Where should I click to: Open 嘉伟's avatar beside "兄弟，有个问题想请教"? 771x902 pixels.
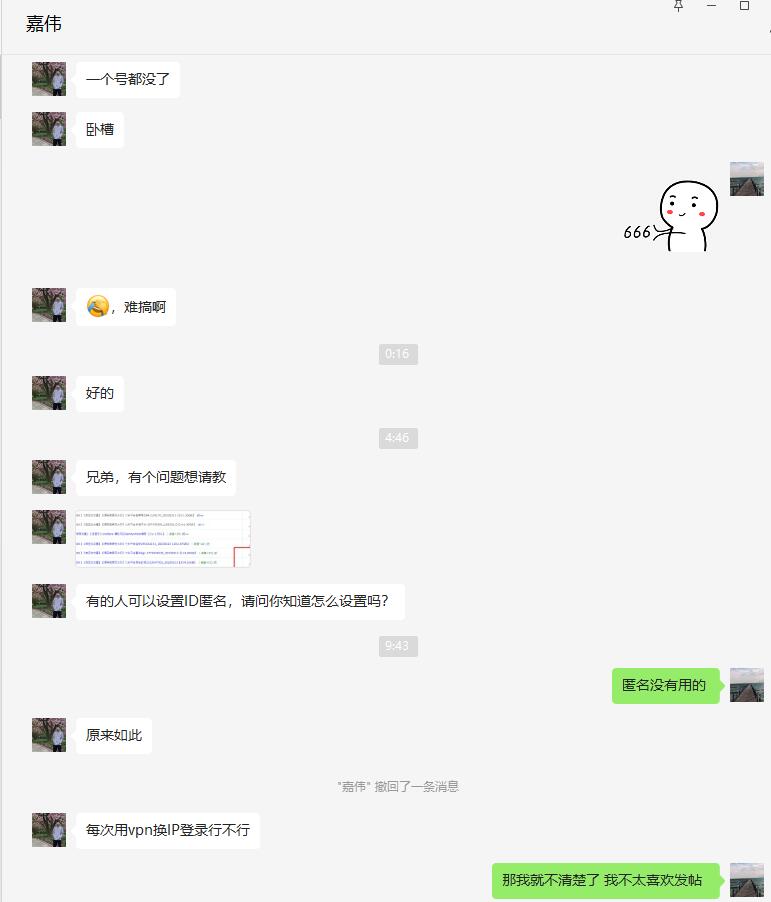point(49,477)
